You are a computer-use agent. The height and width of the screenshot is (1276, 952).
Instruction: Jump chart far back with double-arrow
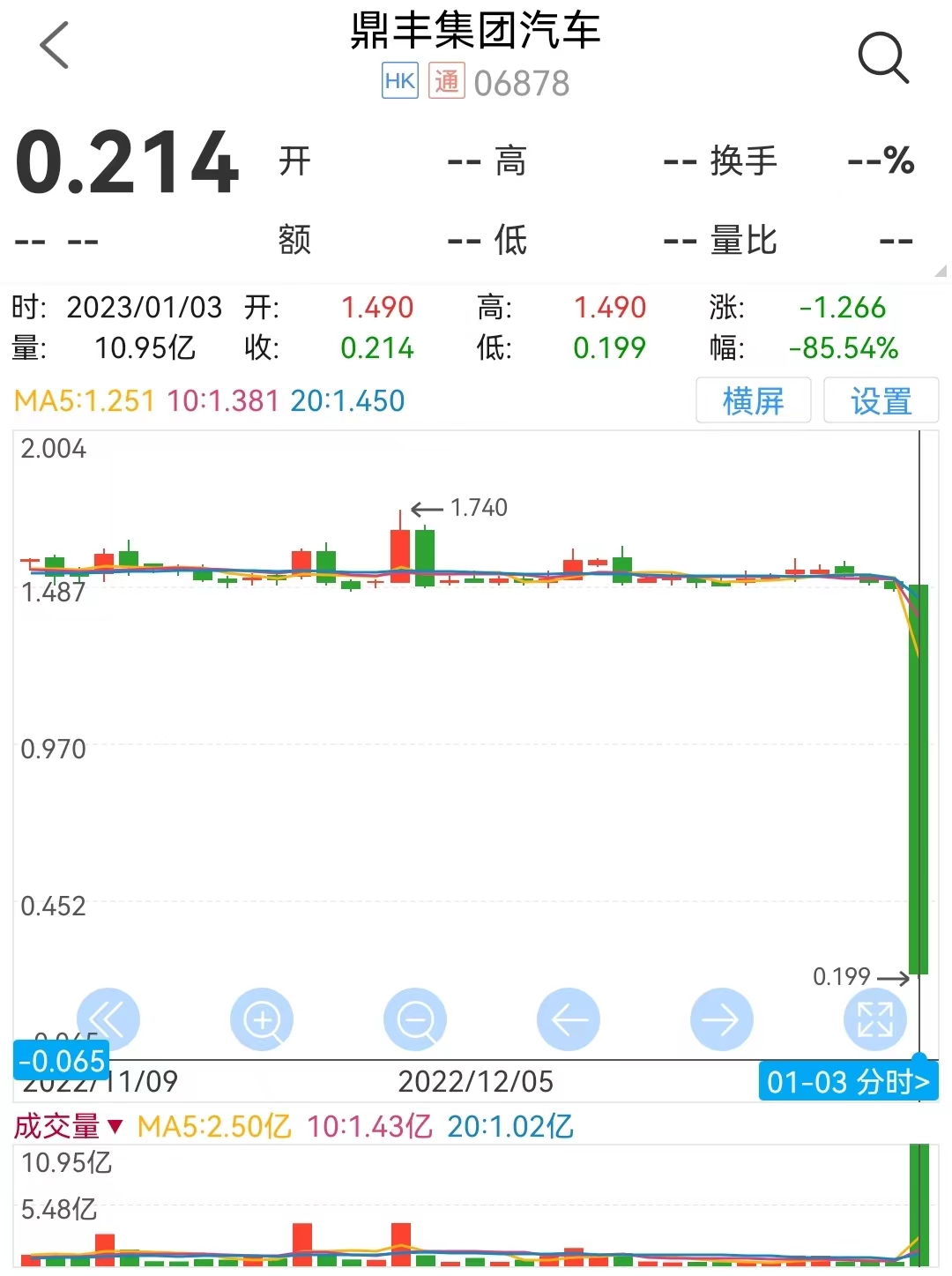108,1019
